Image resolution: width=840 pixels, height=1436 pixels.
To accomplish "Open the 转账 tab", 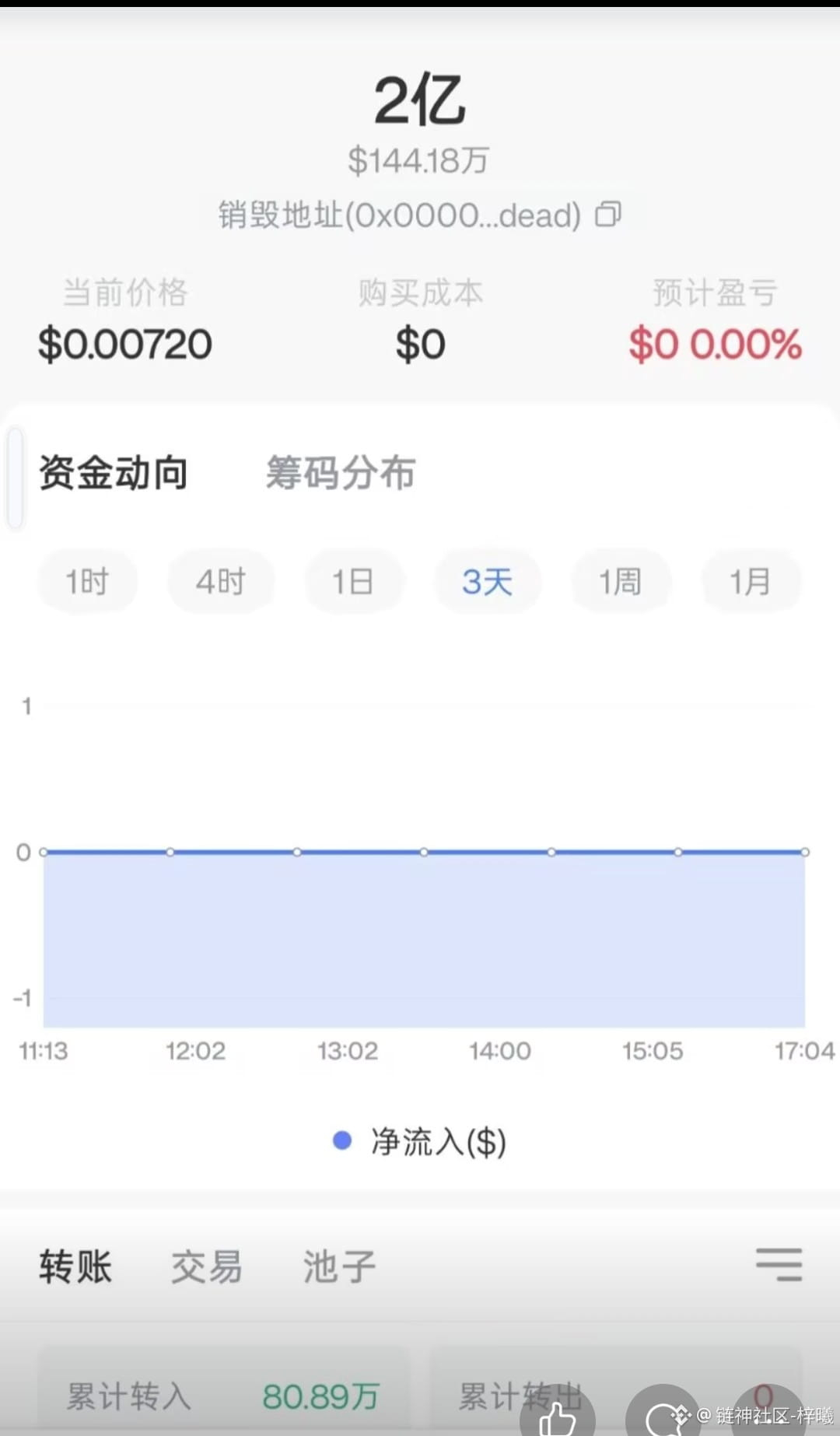I will point(75,1266).
